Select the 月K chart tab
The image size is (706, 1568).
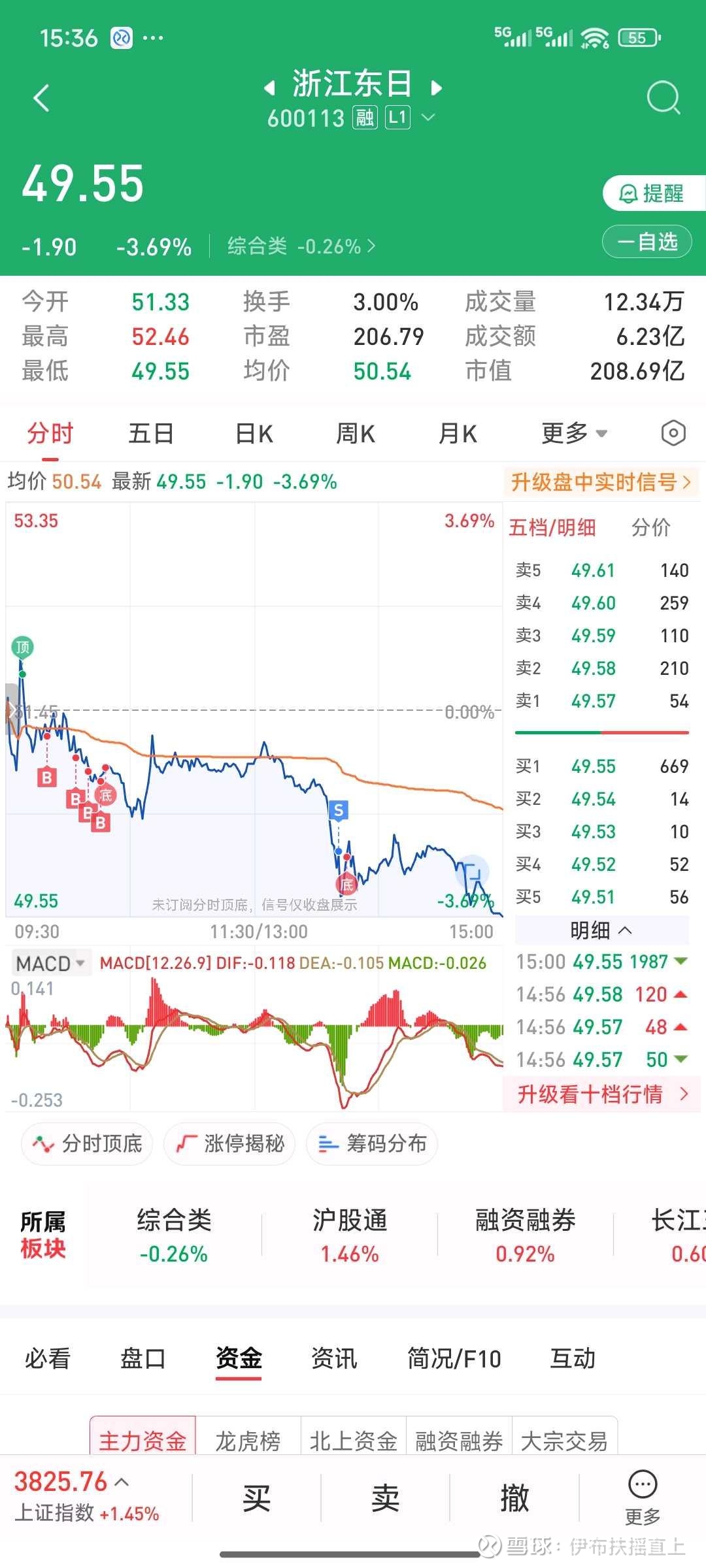click(x=458, y=433)
